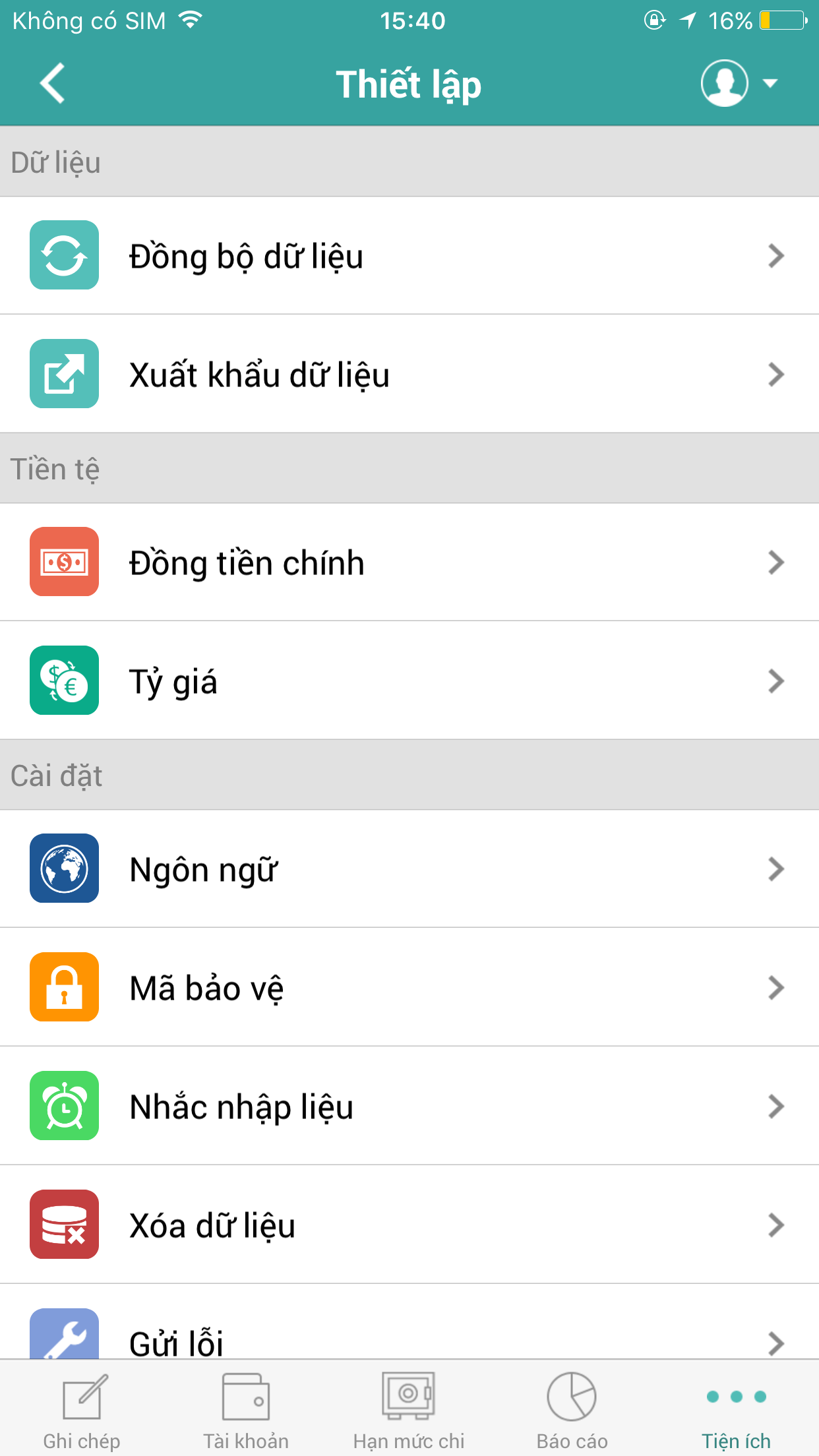Open Xuất khẩu dữ liệu
This screenshot has height=1456, width=819.
tap(409, 374)
